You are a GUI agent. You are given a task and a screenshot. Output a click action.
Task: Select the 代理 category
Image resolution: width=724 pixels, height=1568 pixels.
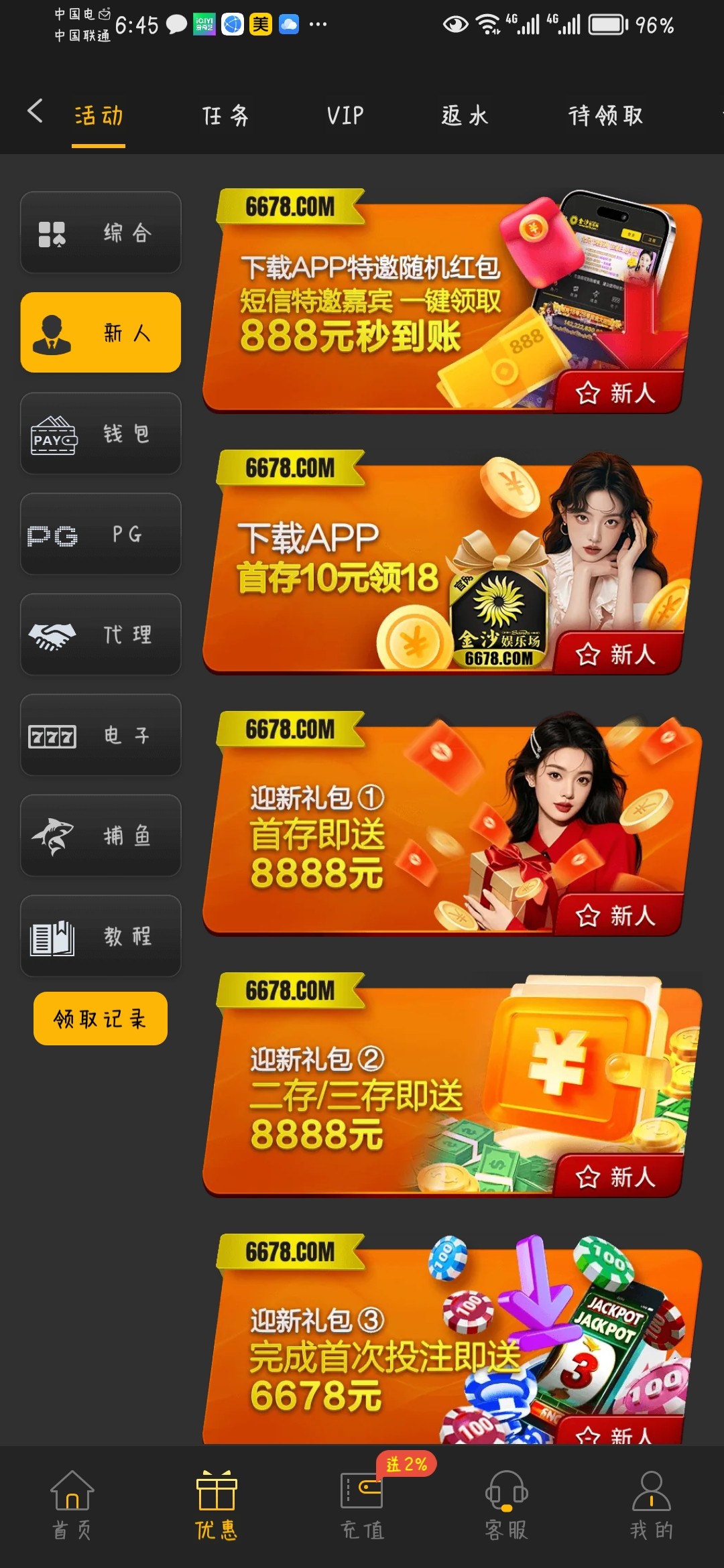click(x=101, y=635)
